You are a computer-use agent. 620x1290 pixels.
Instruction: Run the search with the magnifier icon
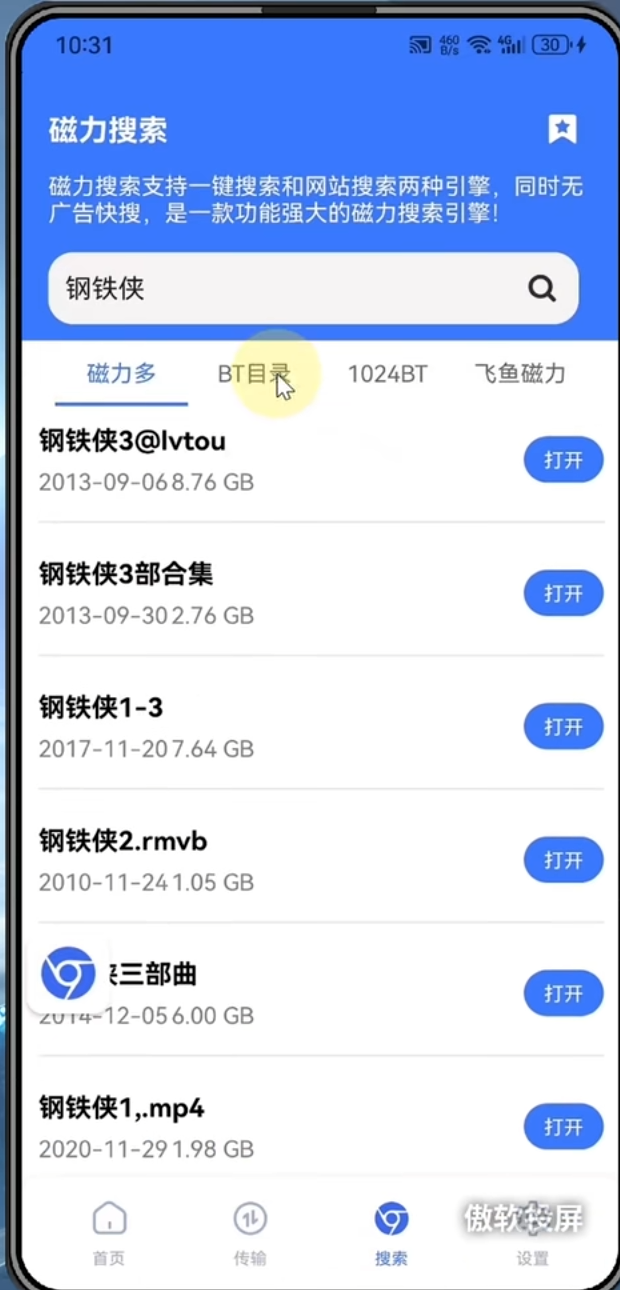coord(542,289)
